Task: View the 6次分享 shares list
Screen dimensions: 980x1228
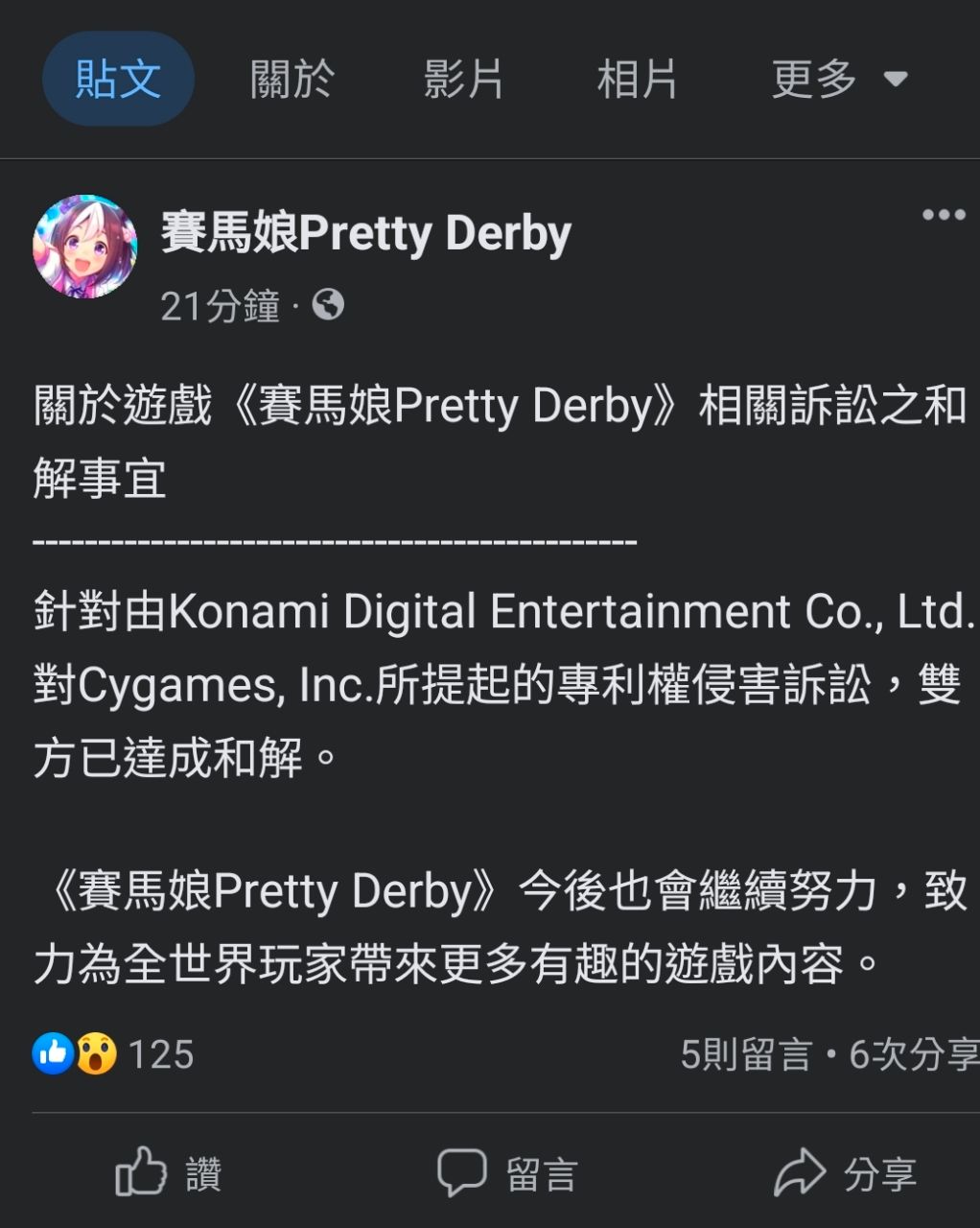Action: (913, 1054)
